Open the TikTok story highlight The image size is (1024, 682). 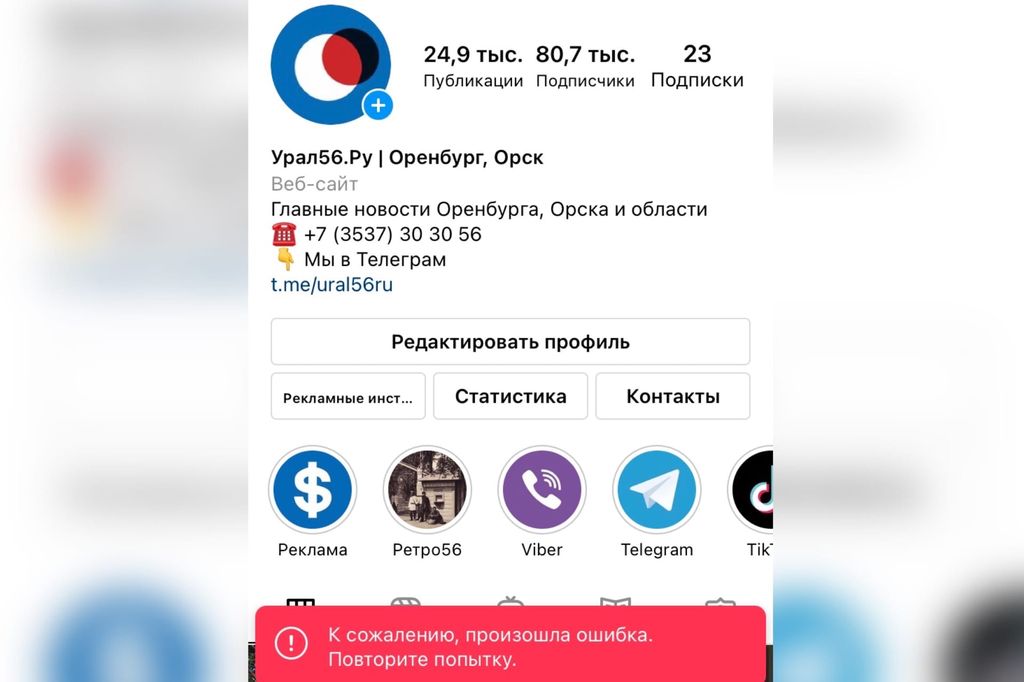(753, 491)
